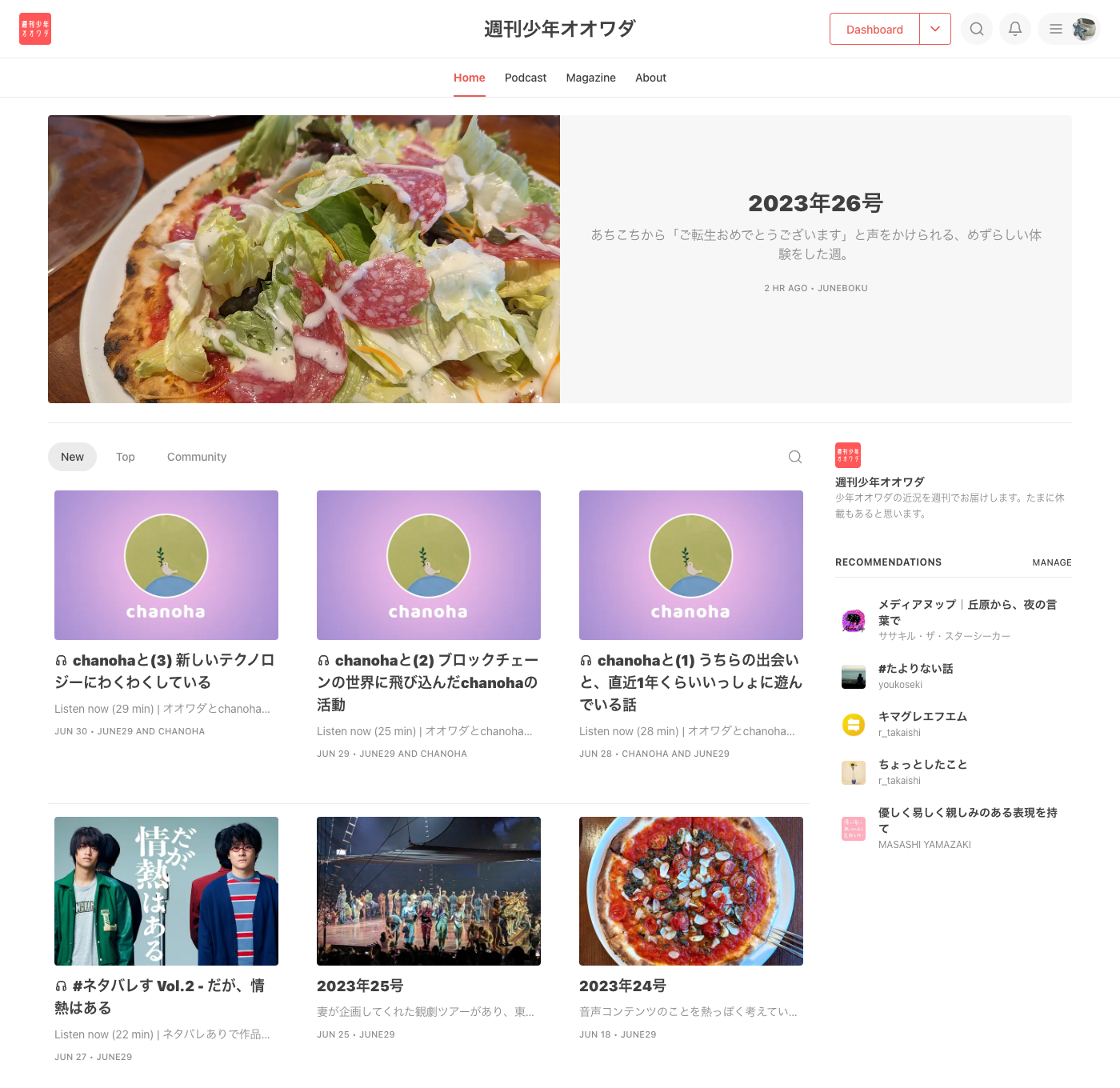Select the Community filter
1120x1088 pixels.
pyautogui.click(x=197, y=457)
